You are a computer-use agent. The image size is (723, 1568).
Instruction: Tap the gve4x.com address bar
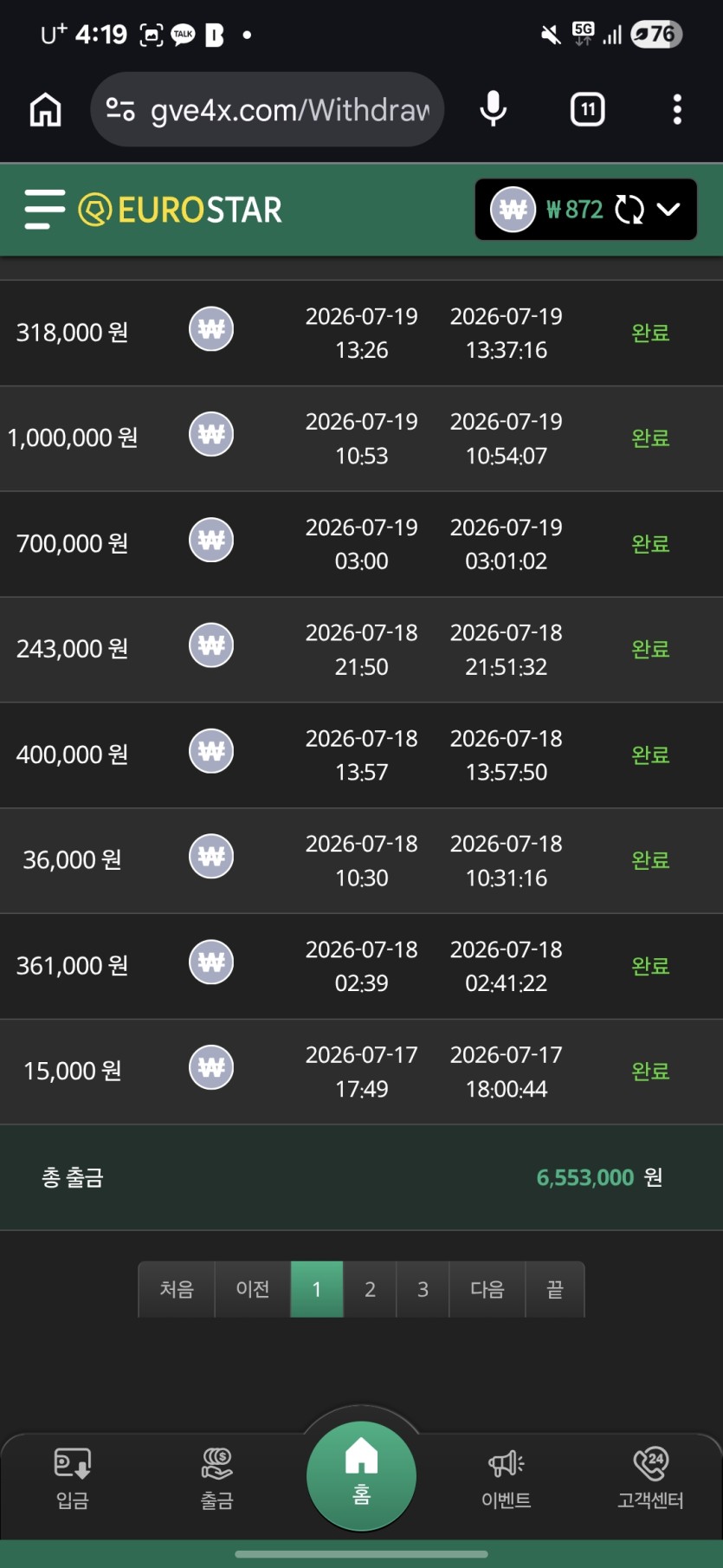pos(268,110)
